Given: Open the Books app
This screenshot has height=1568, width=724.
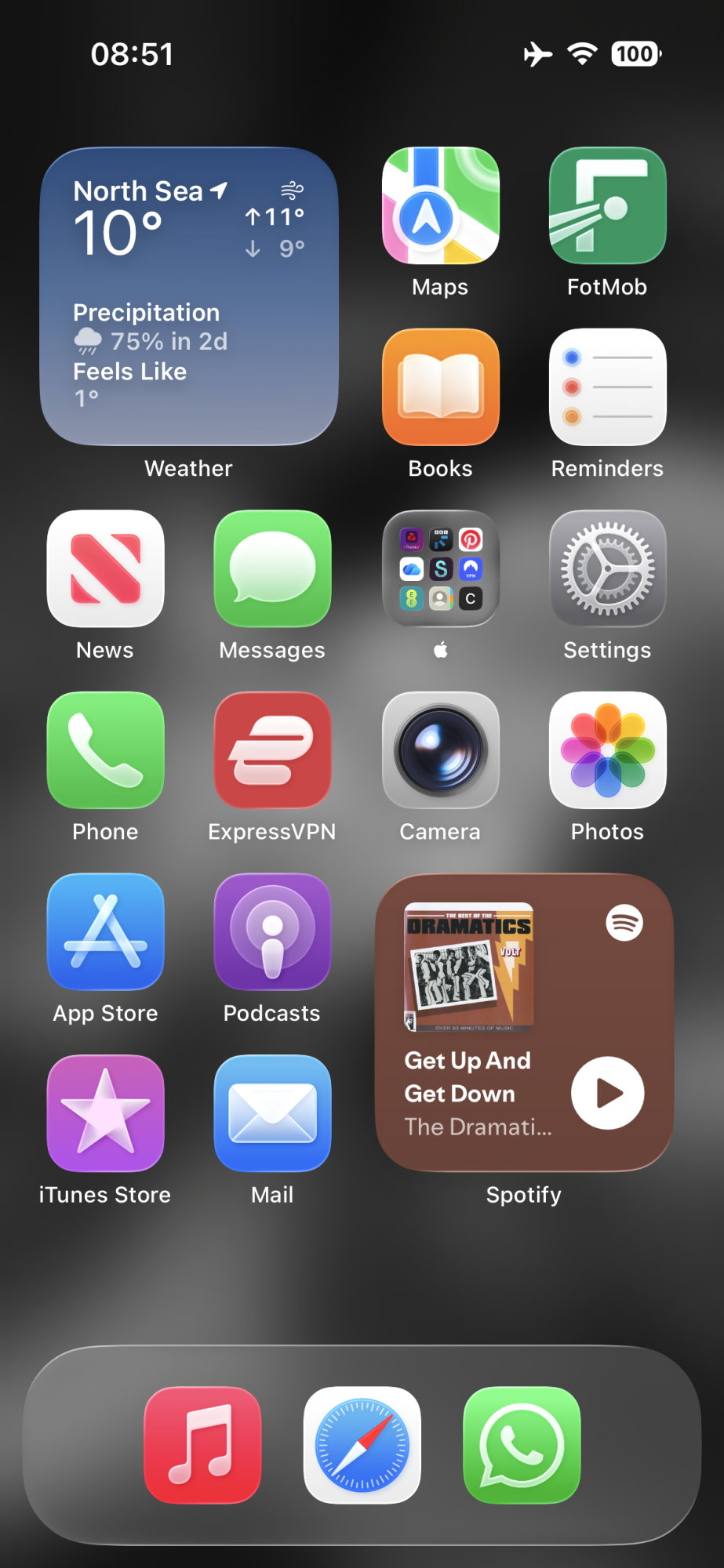Looking at the screenshot, I should click(440, 387).
